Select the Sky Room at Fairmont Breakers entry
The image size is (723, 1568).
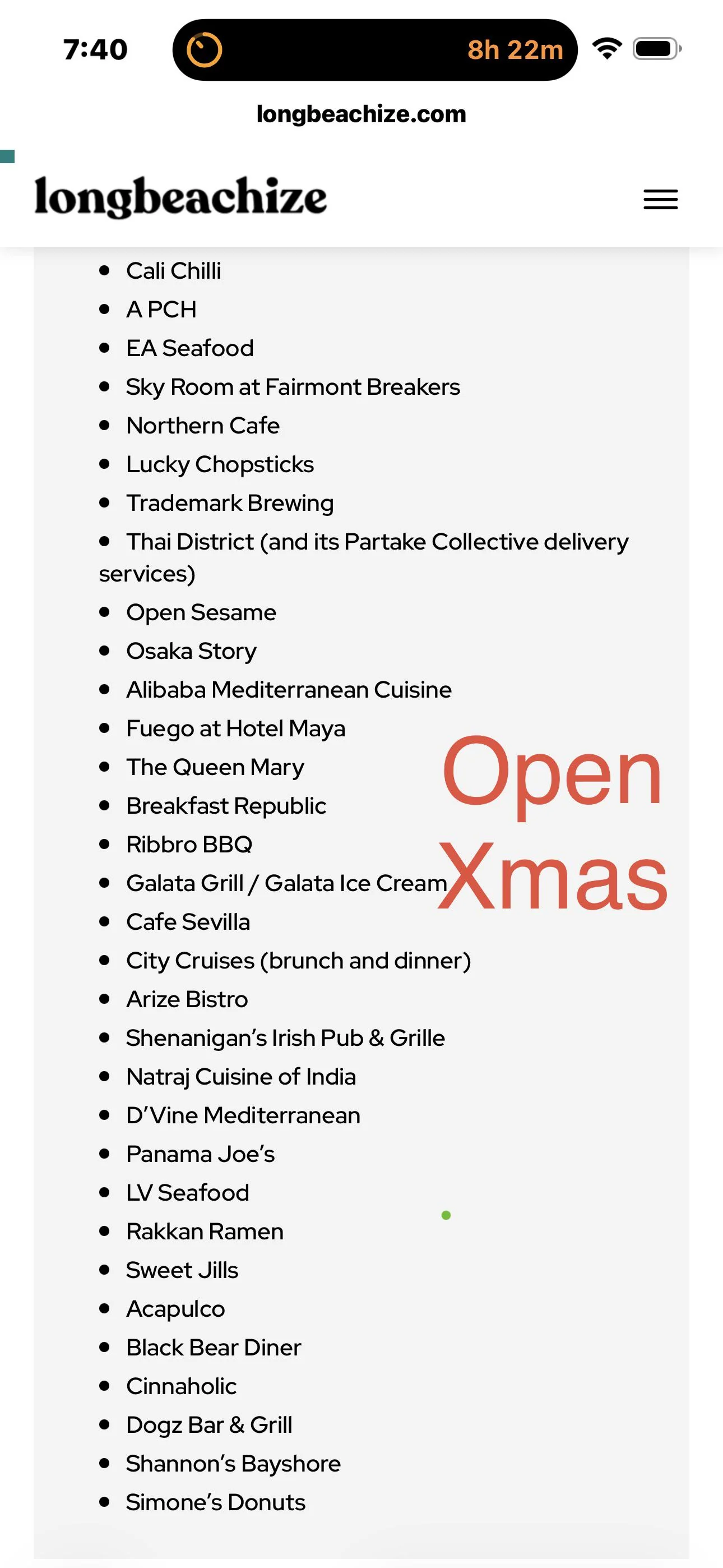293,386
